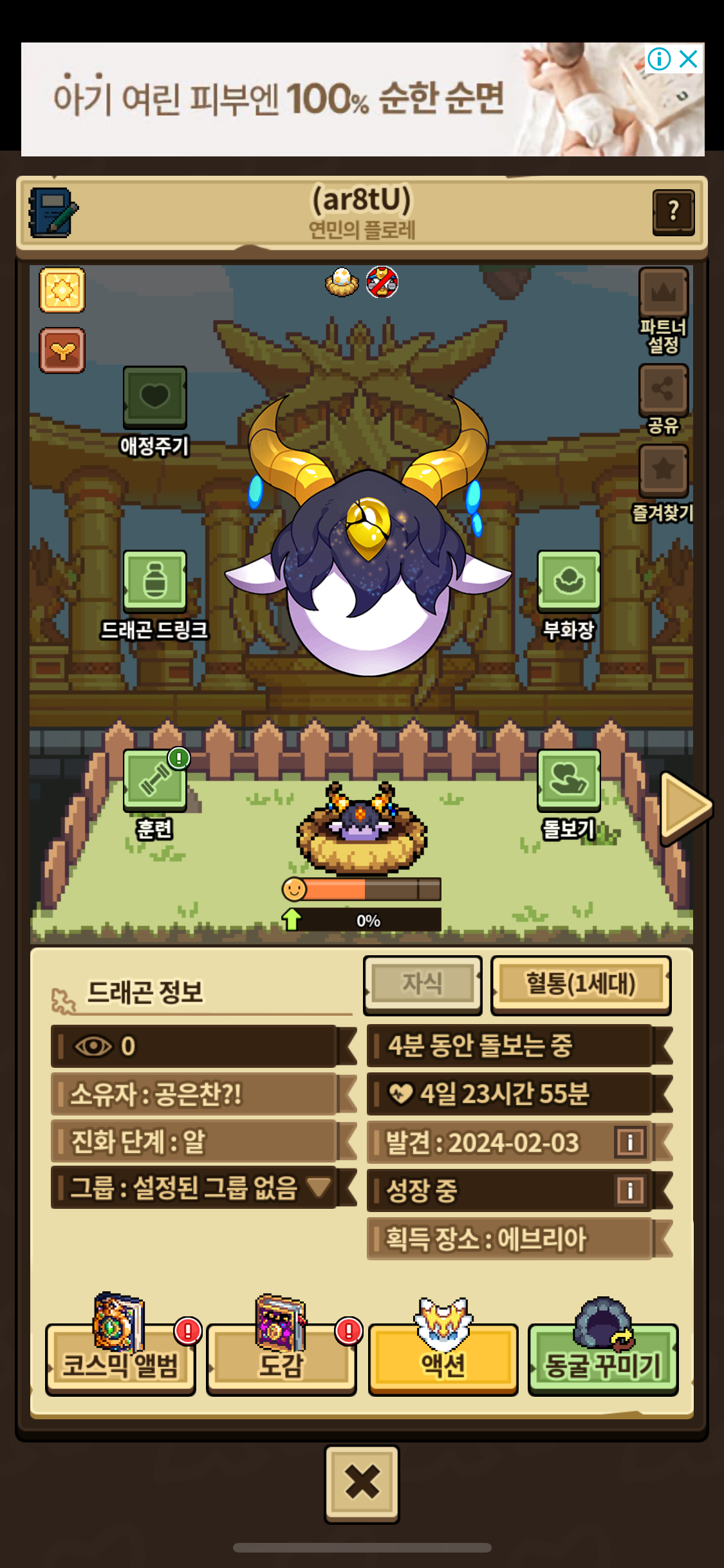This screenshot has width=724, height=1568.
Task: Open 파트너 설정
Action: 664,294
